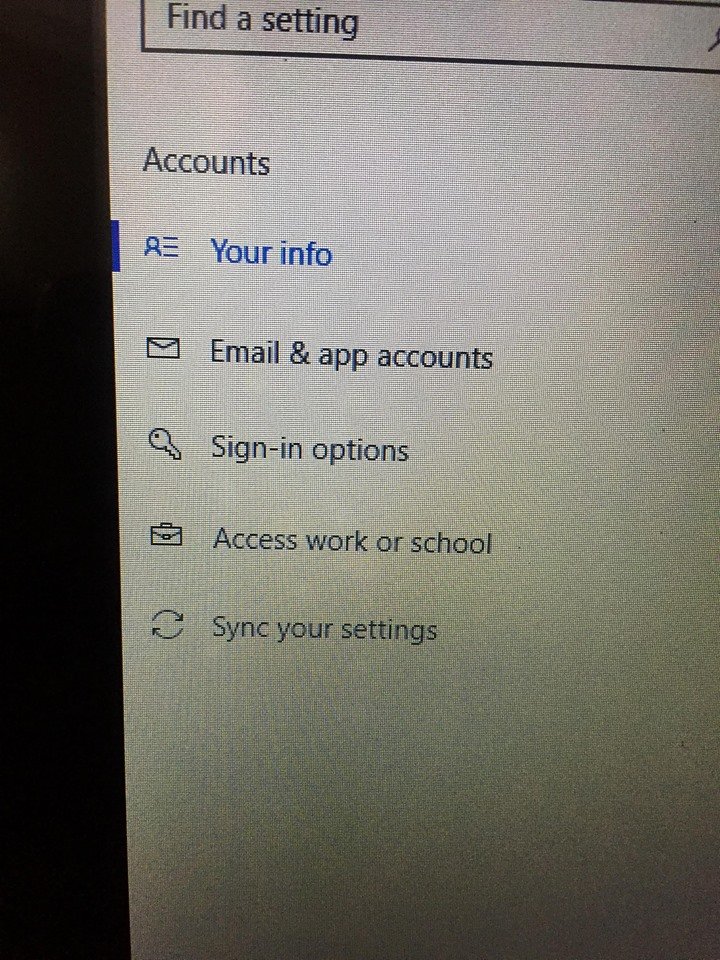Open Your info
The image size is (720, 960).
coord(270,253)
